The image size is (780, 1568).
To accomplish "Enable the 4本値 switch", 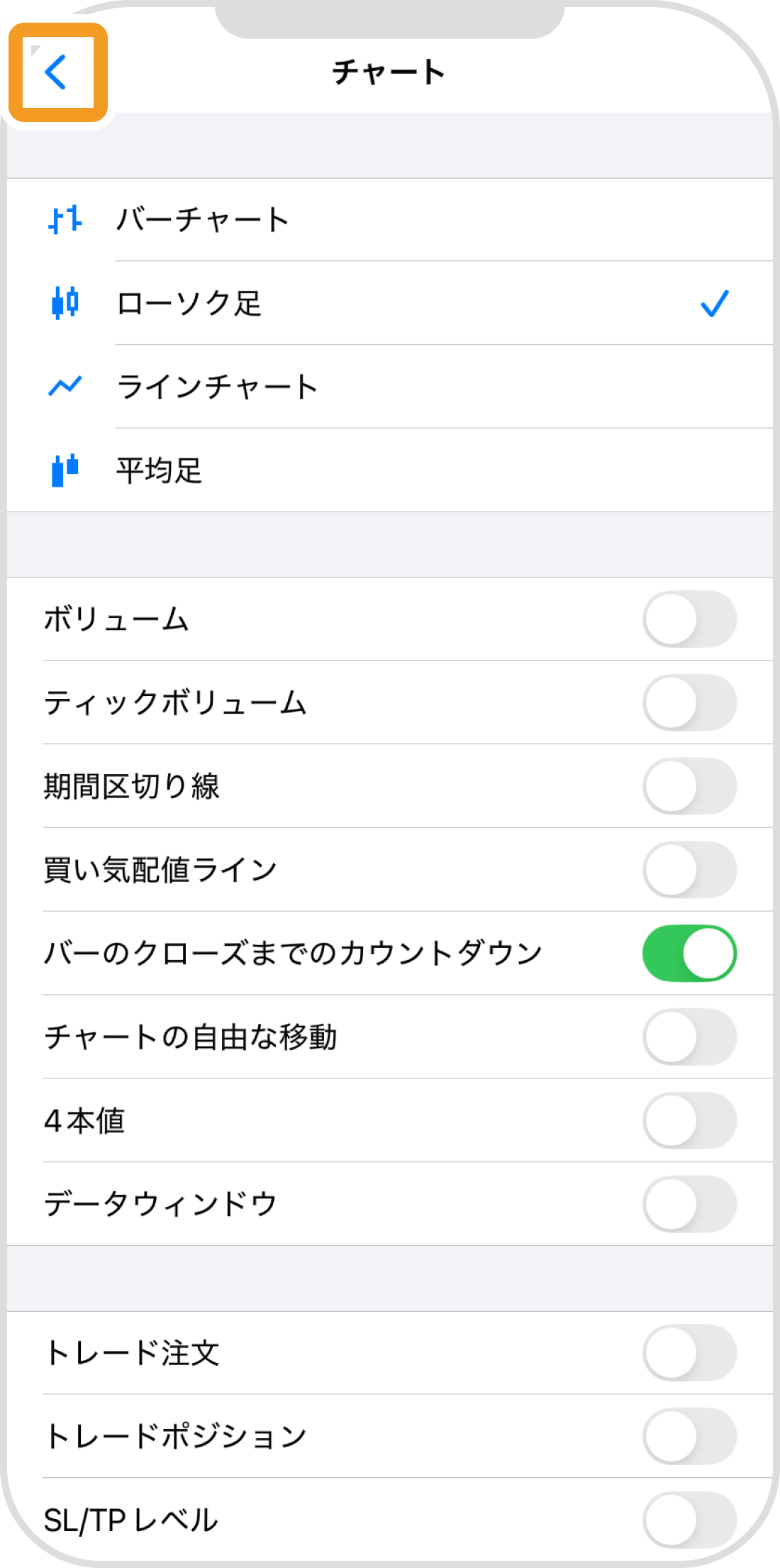I will tap(689, 1120).
